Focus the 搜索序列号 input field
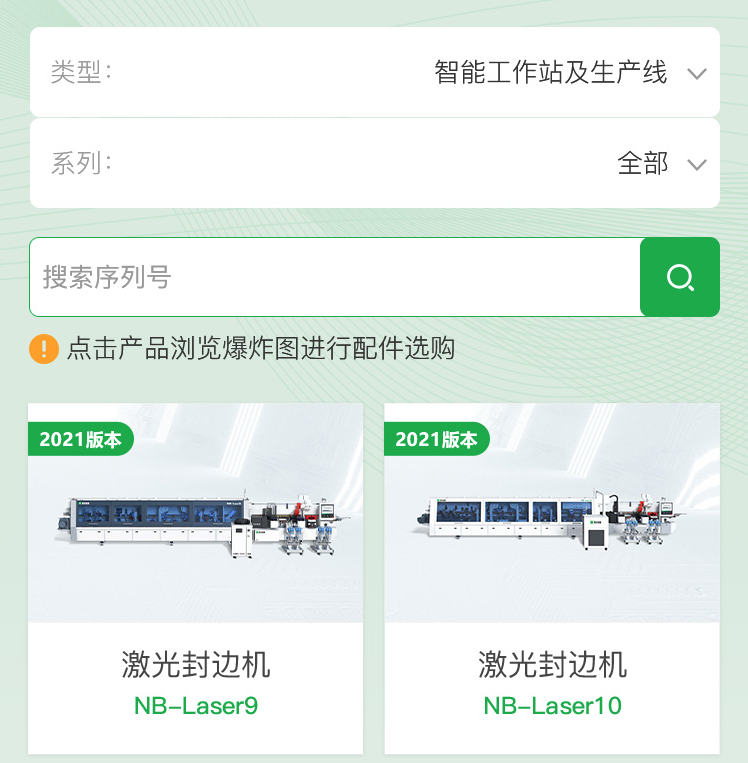This screenshot has width=748, height=763. click(x=335, y=277)
